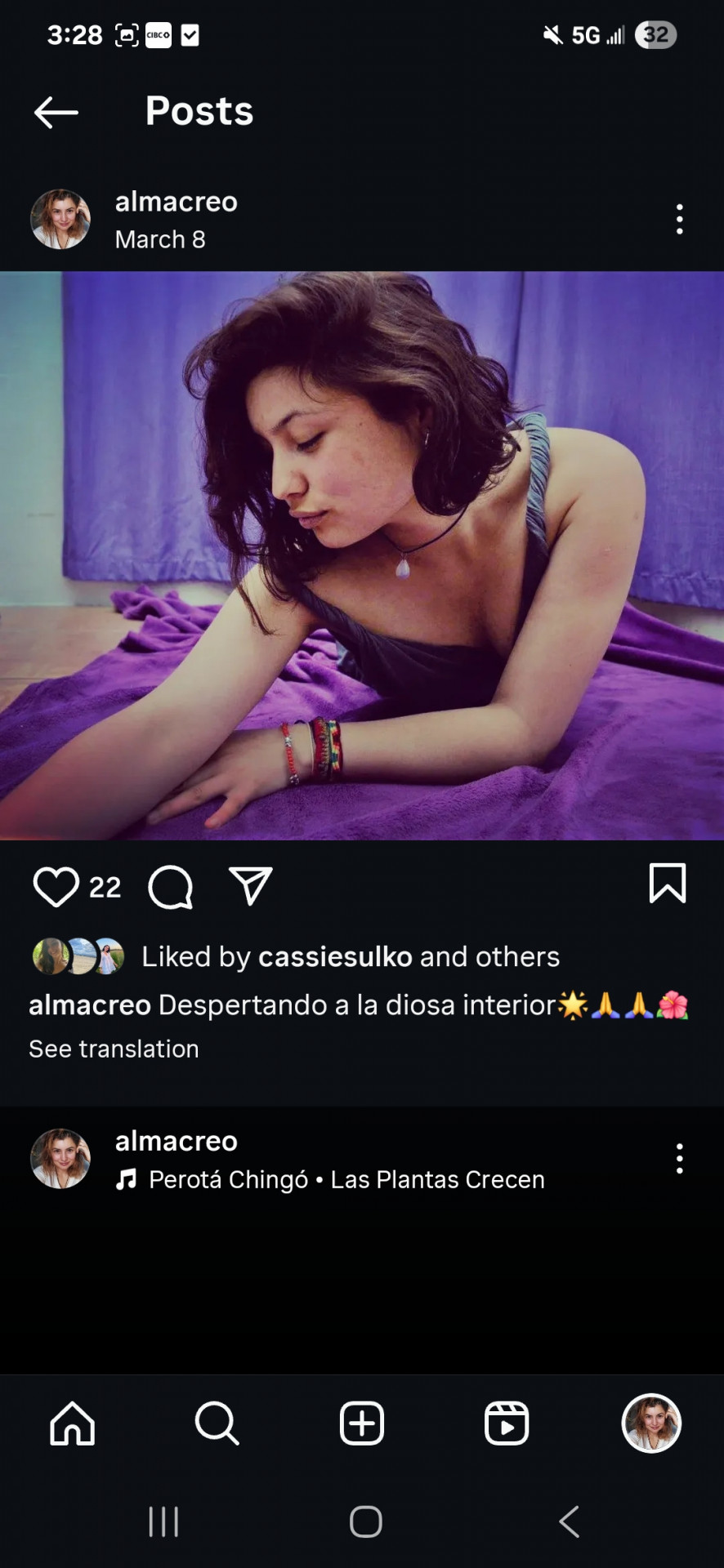The image size is (724, 1568).
Task: Open the almacreo username on the March 8 post
Action: (176, 202)
